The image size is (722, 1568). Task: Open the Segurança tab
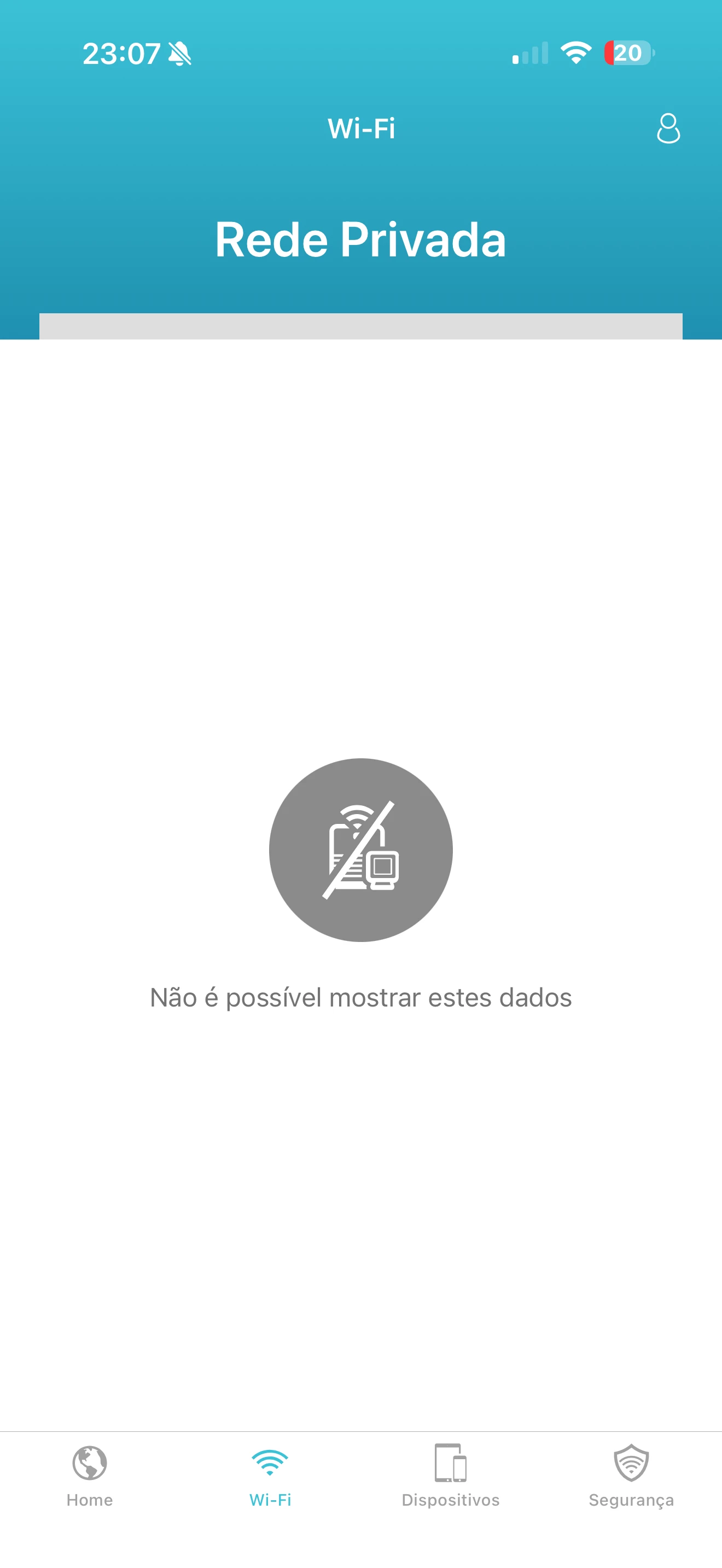point(631,1476)
